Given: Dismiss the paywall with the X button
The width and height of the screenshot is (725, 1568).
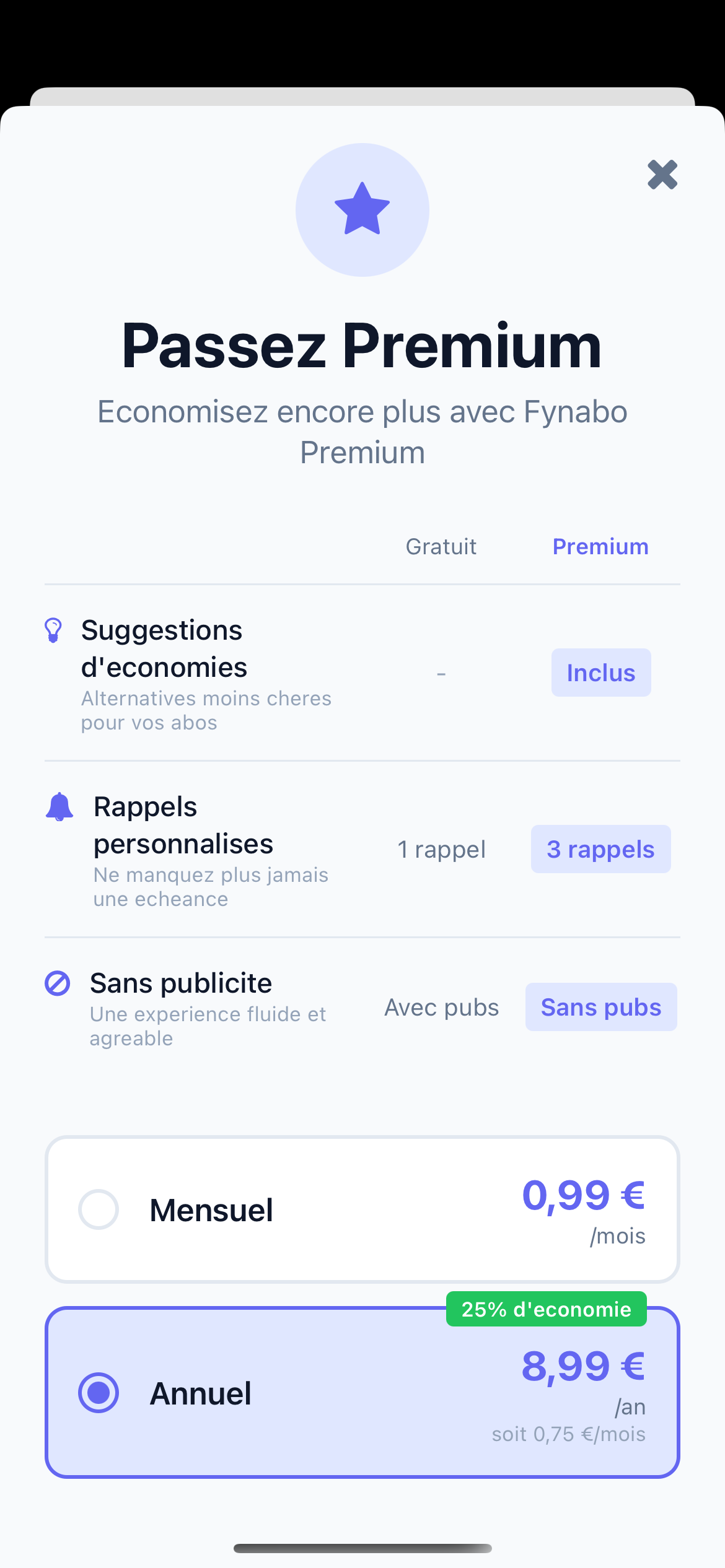Looking at the screenshot, I should pyautogui.click(x=662, y=175).
